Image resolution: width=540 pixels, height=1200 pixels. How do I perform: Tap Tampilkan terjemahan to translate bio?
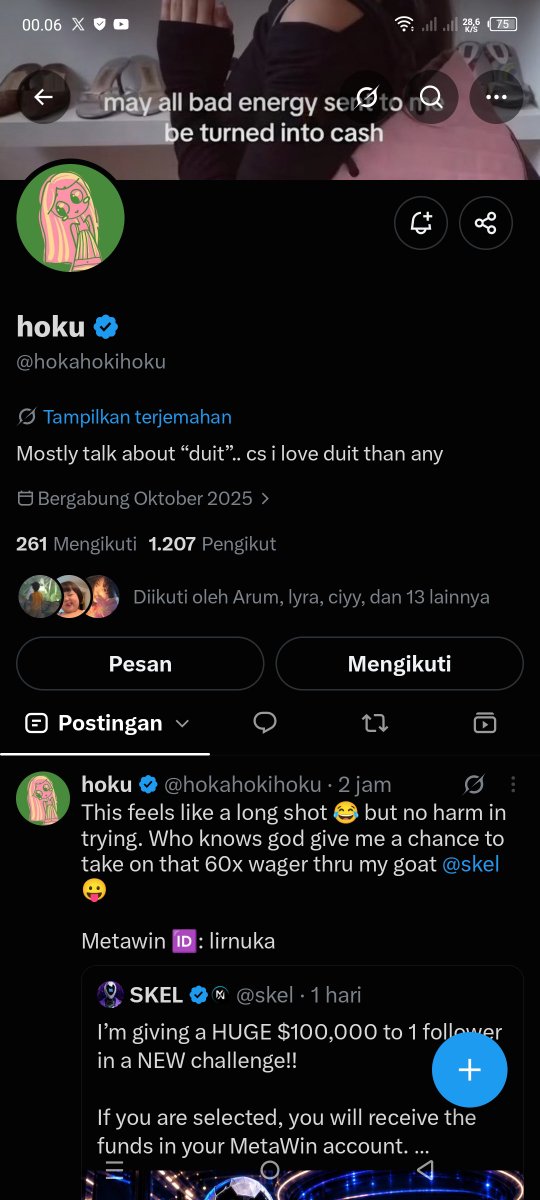[x=137, y=417]
